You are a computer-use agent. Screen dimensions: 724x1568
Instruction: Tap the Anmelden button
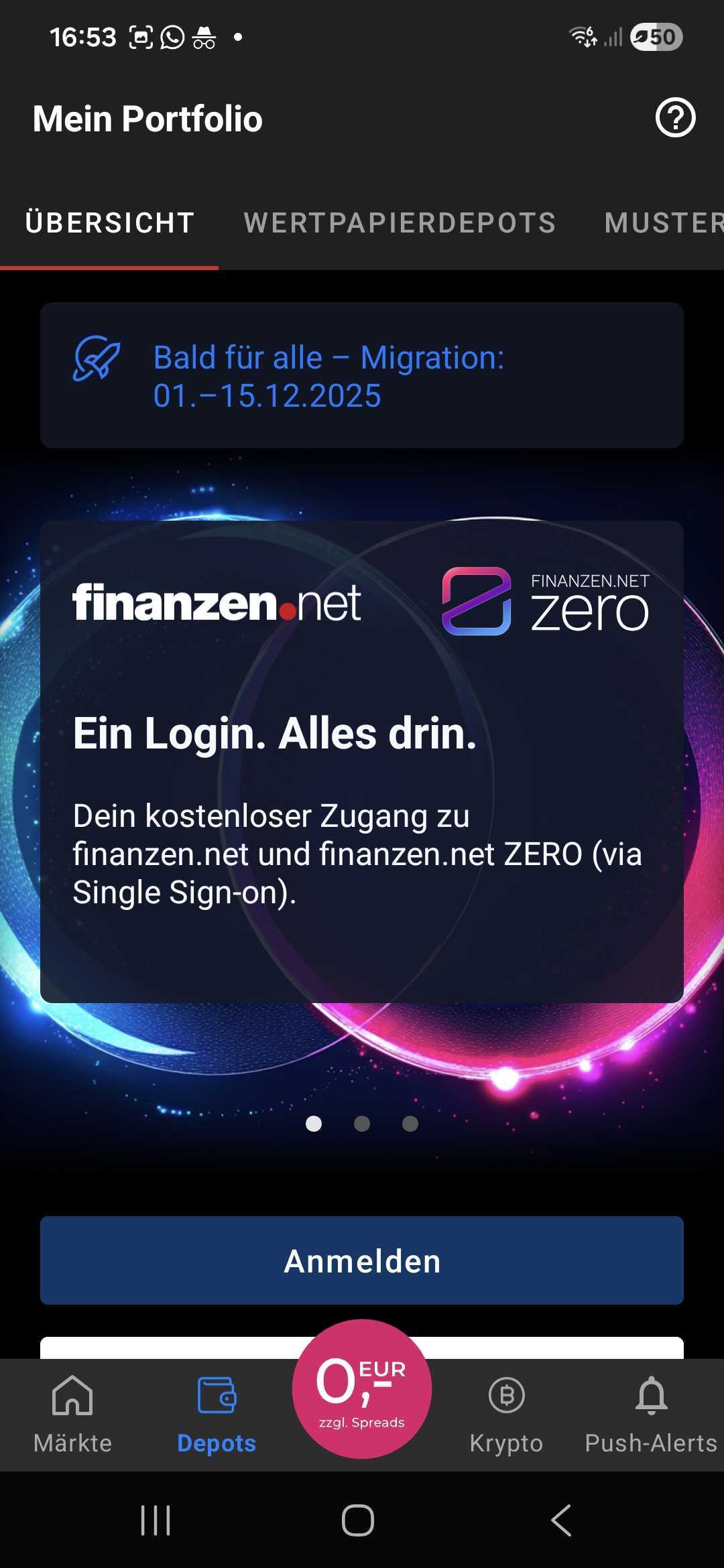tap(362, 1260)
